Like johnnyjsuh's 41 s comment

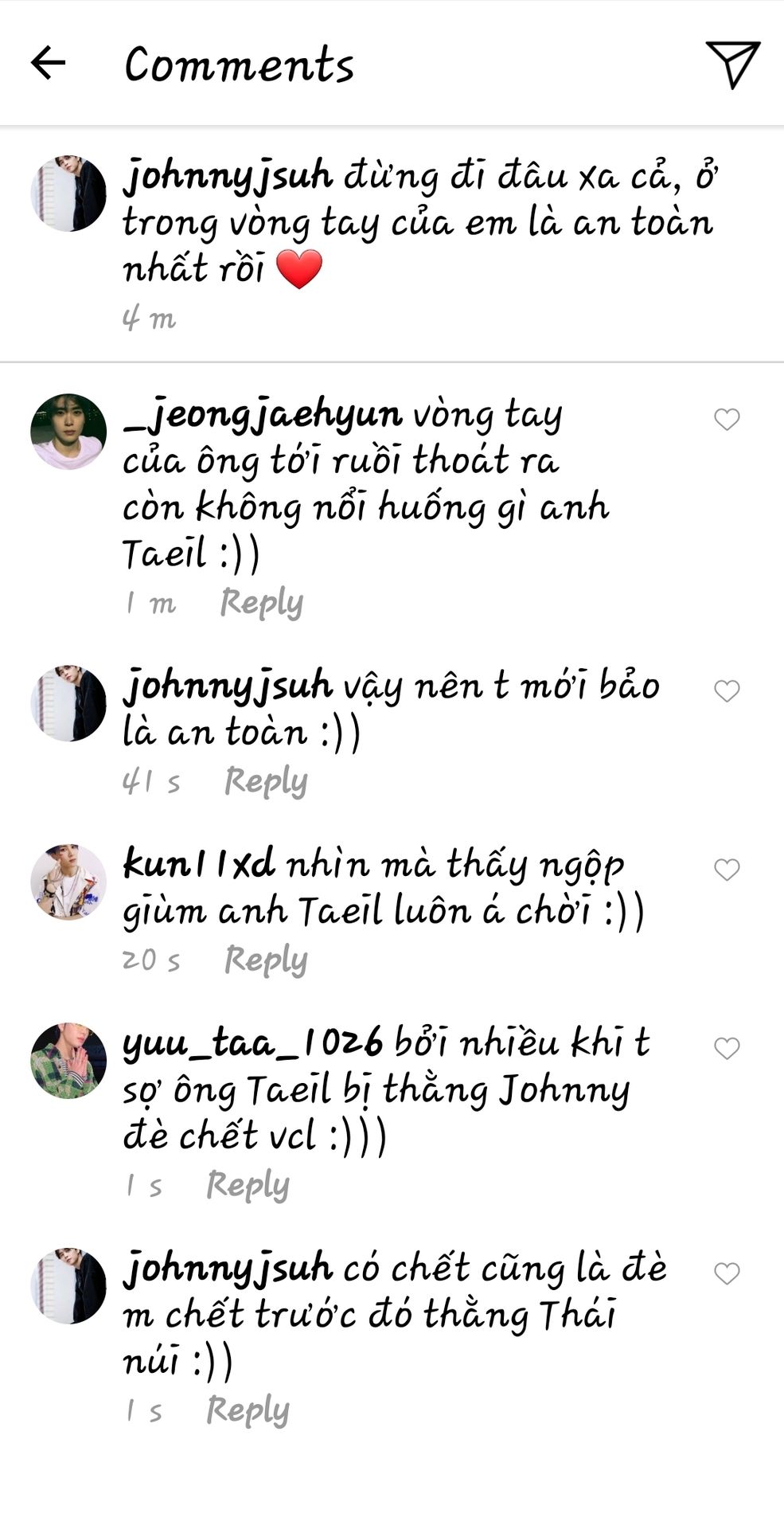(727, 690)
